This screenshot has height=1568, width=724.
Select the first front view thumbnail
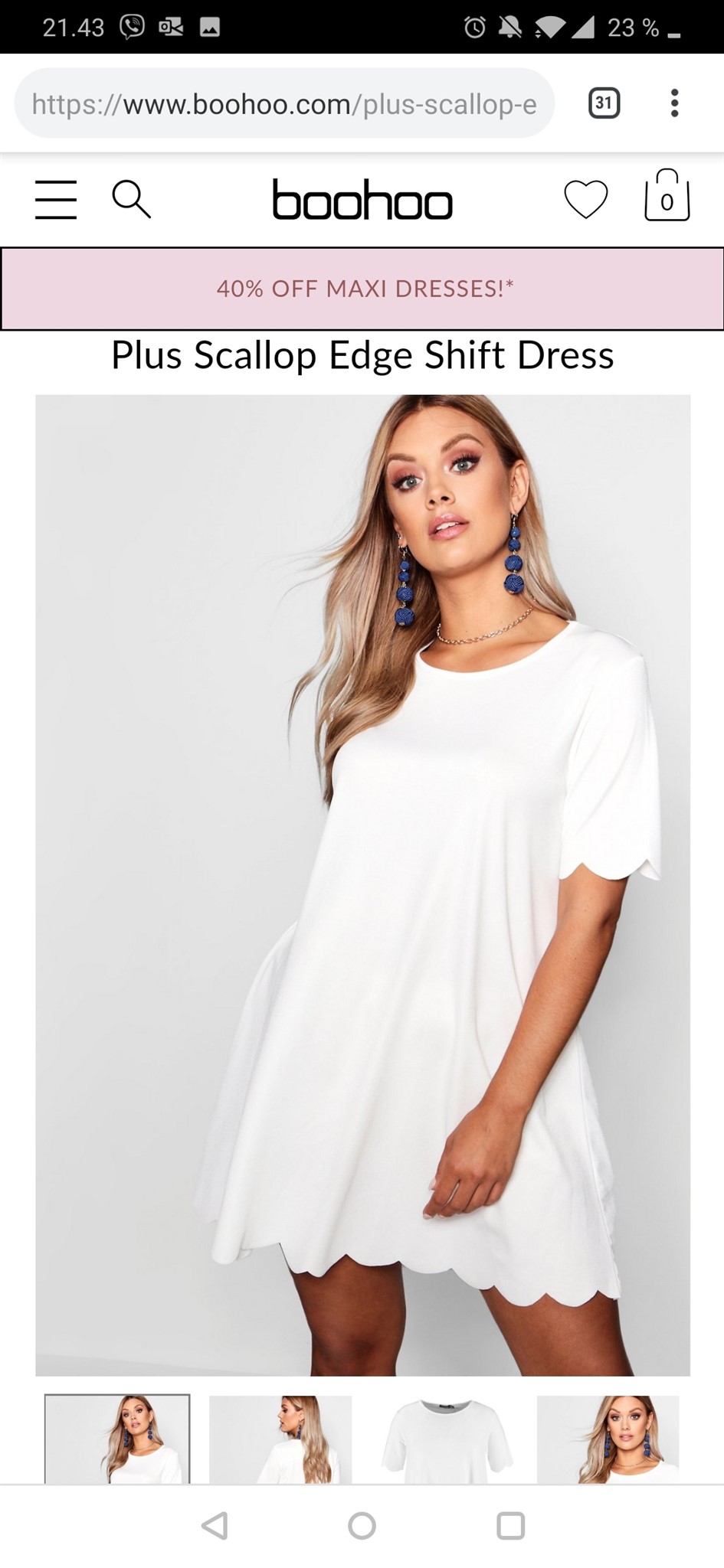tap(117, 1439)
